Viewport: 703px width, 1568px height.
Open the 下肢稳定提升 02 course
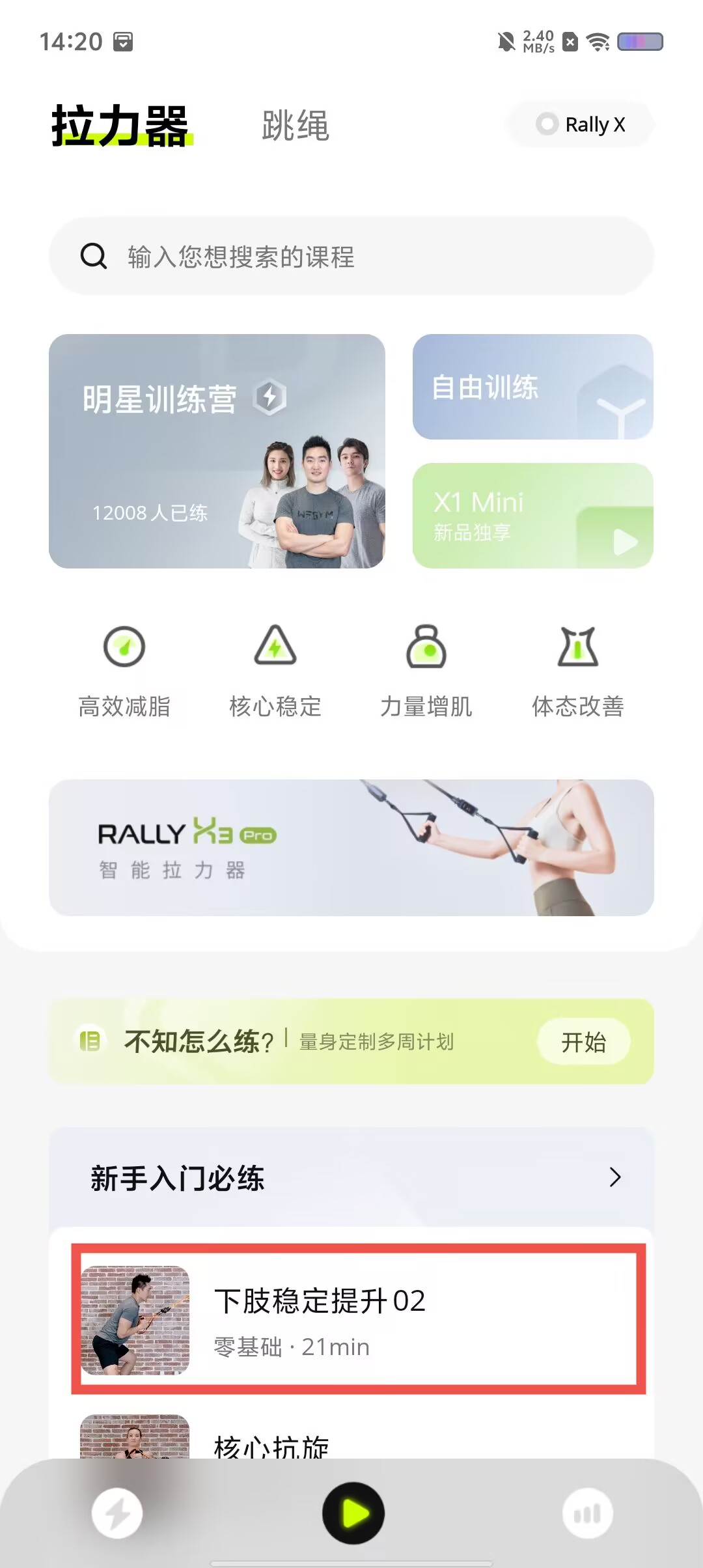tap(358, 1319)
